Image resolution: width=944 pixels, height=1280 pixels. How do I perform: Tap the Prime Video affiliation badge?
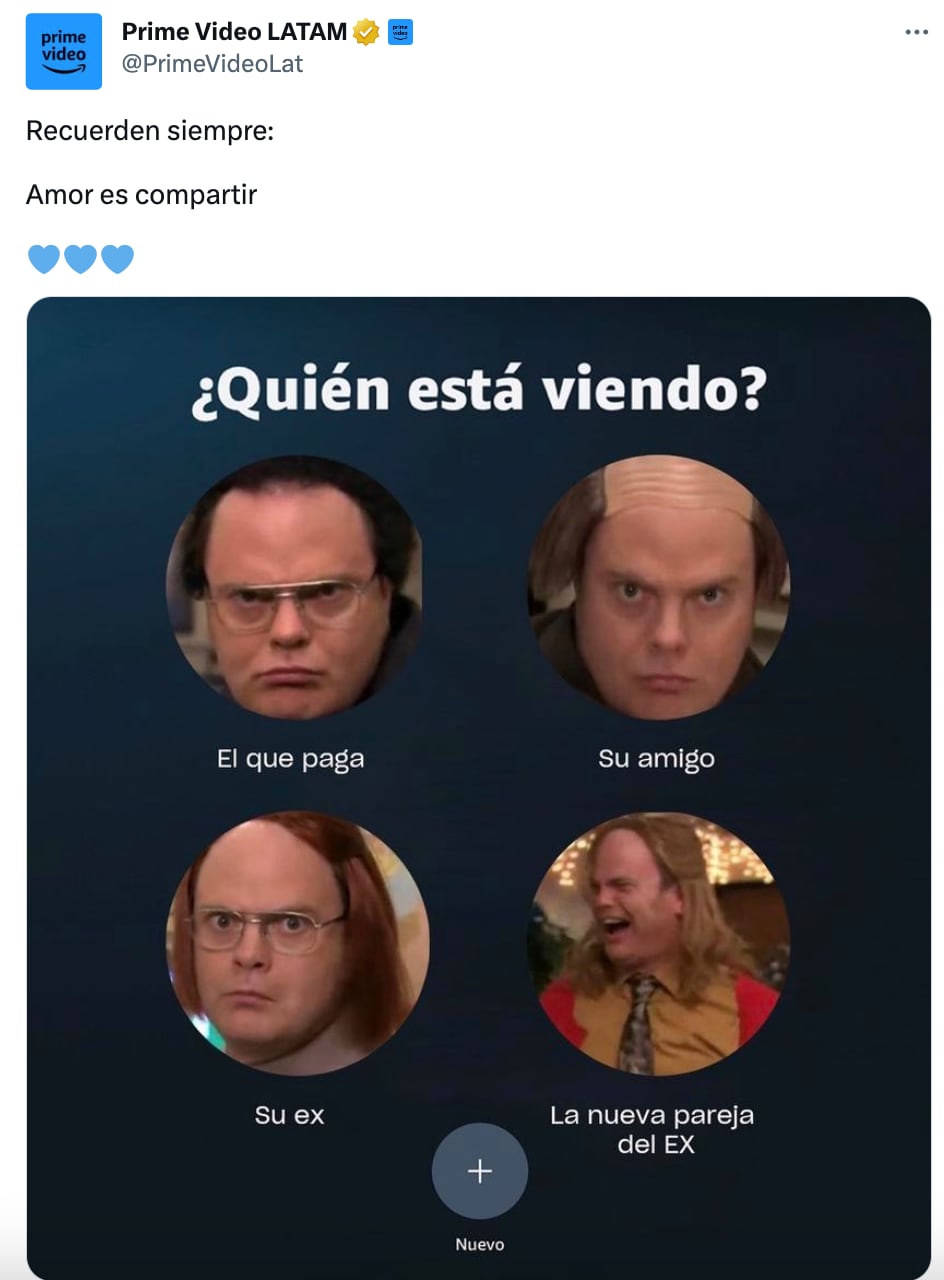[401, 32]
